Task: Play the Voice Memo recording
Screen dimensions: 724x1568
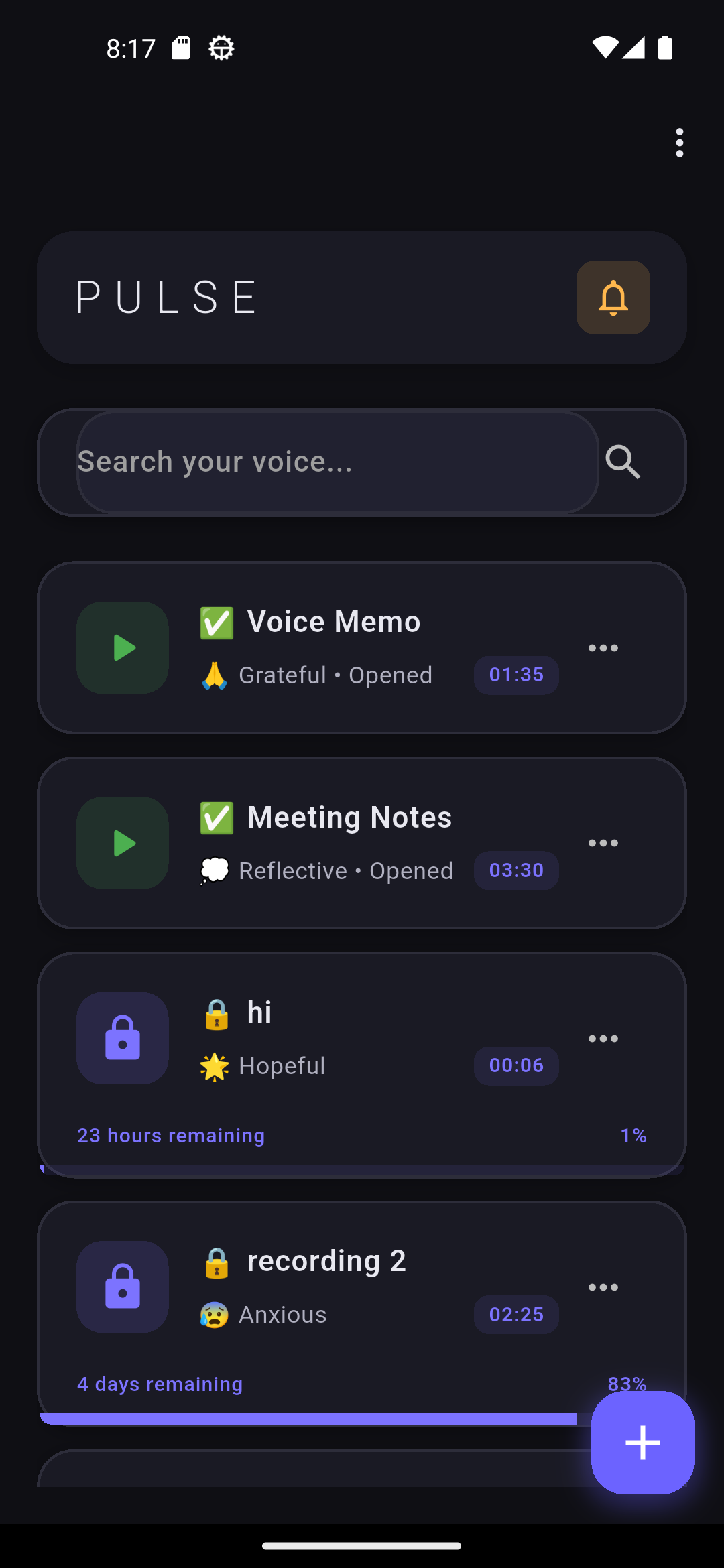Action: click(x=123, y=647)
